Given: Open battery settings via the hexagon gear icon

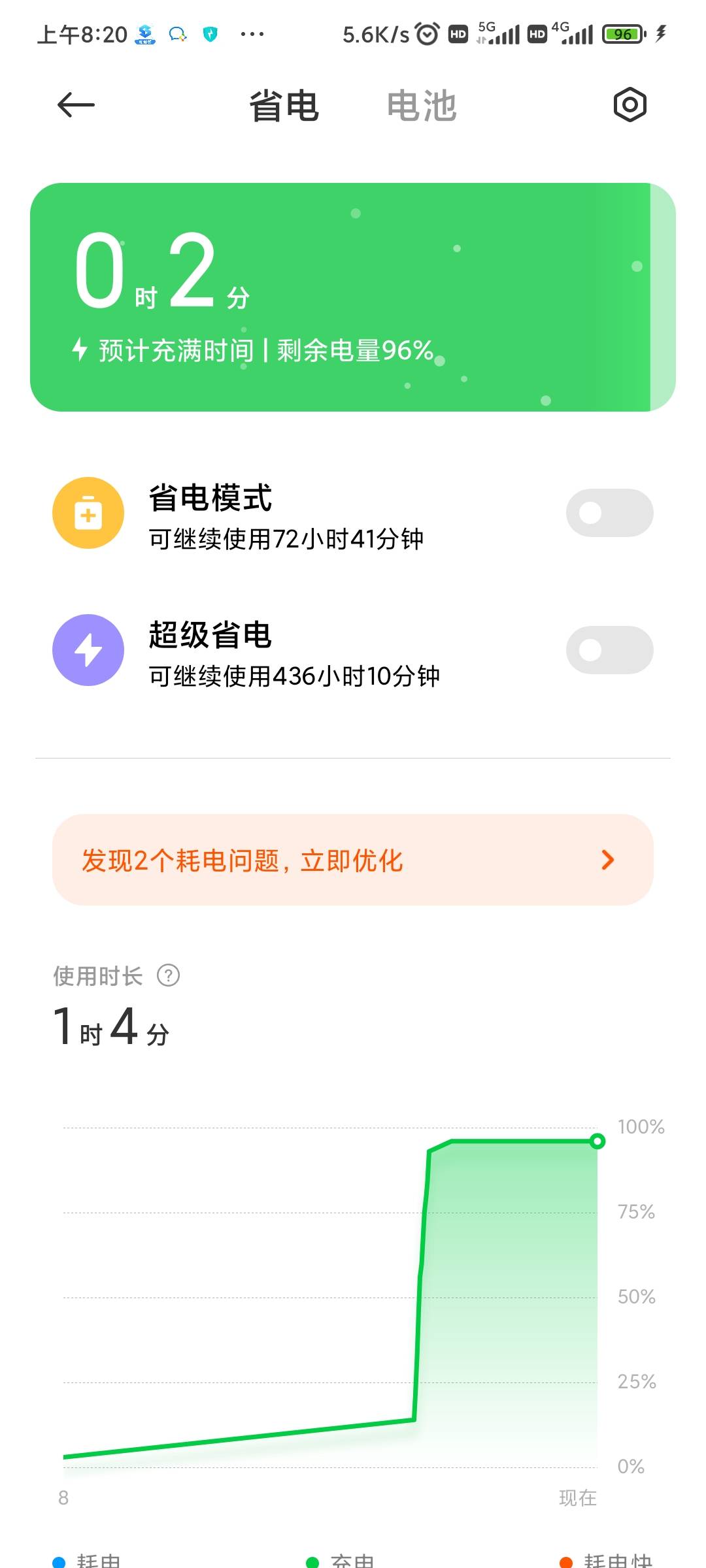Looking at the screenshot, I should [630, 105].
